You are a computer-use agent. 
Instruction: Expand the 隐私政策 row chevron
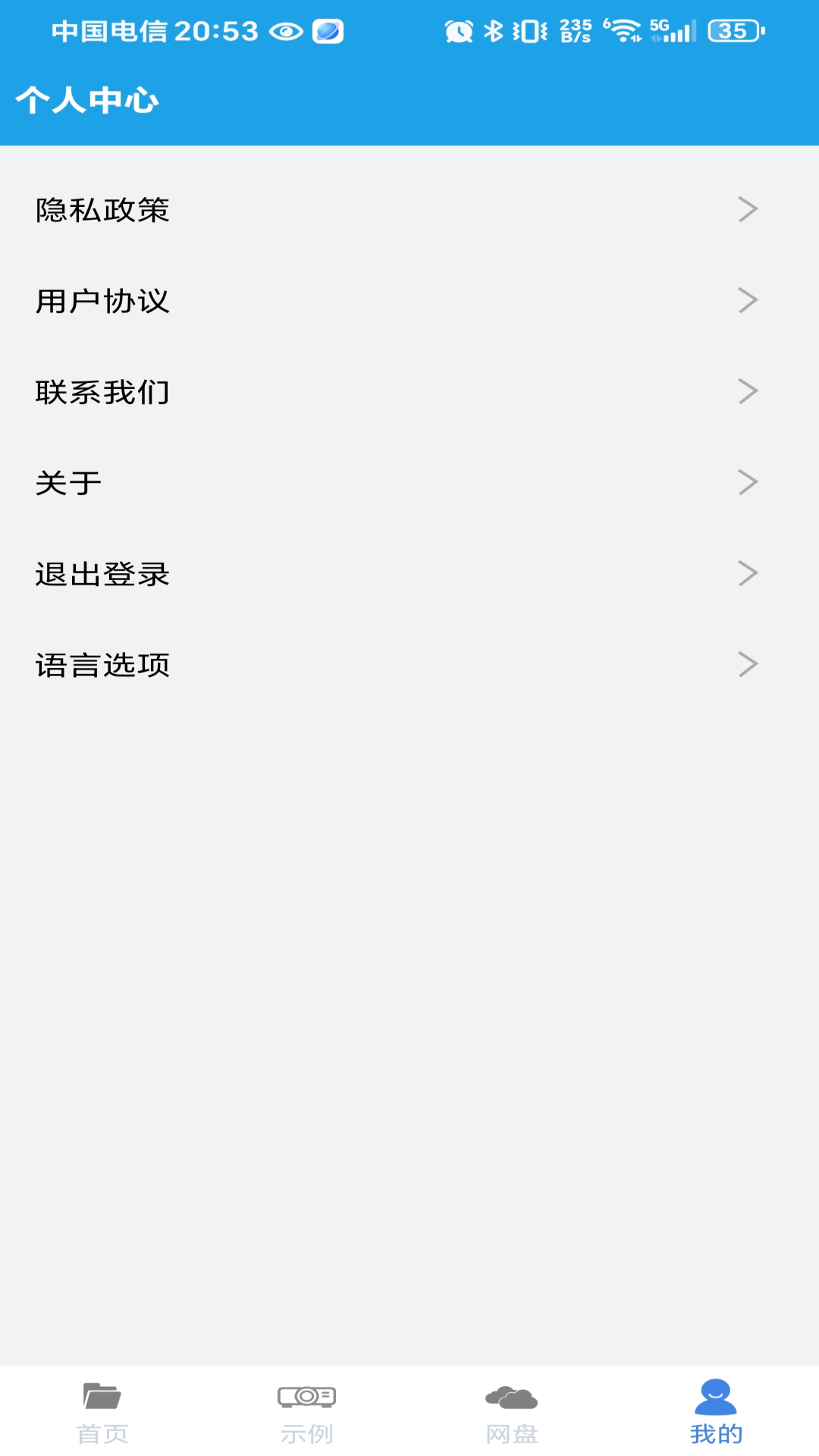pyautogui.click(x=749, y=209)
